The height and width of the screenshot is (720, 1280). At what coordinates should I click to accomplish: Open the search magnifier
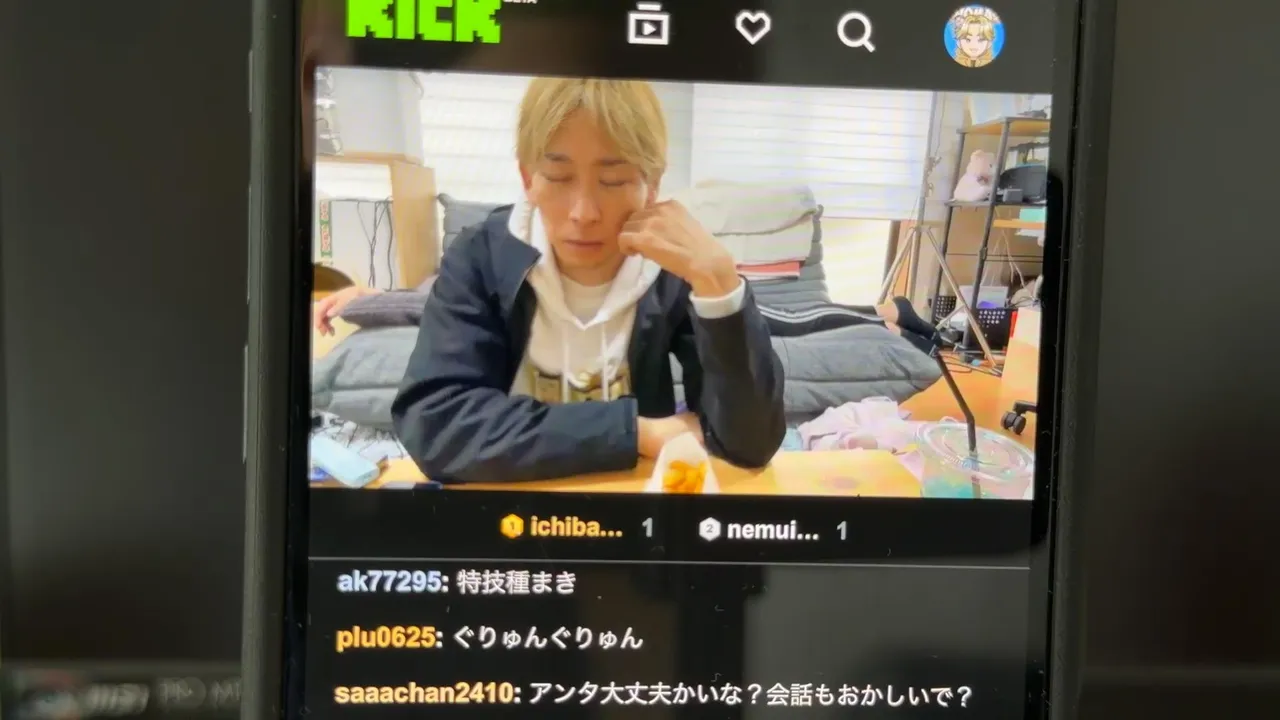click(855, 32)
